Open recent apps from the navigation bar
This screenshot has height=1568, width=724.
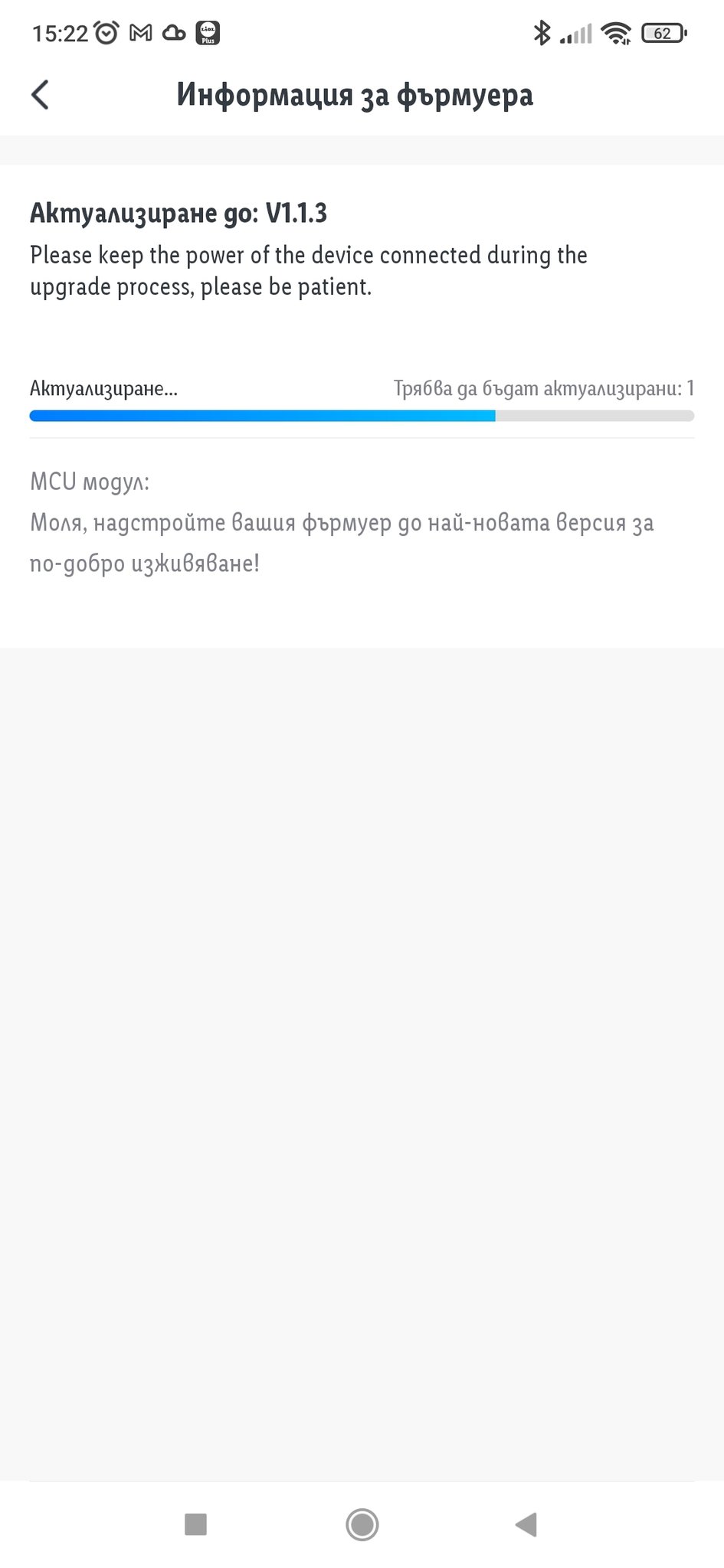(196, 1524)
